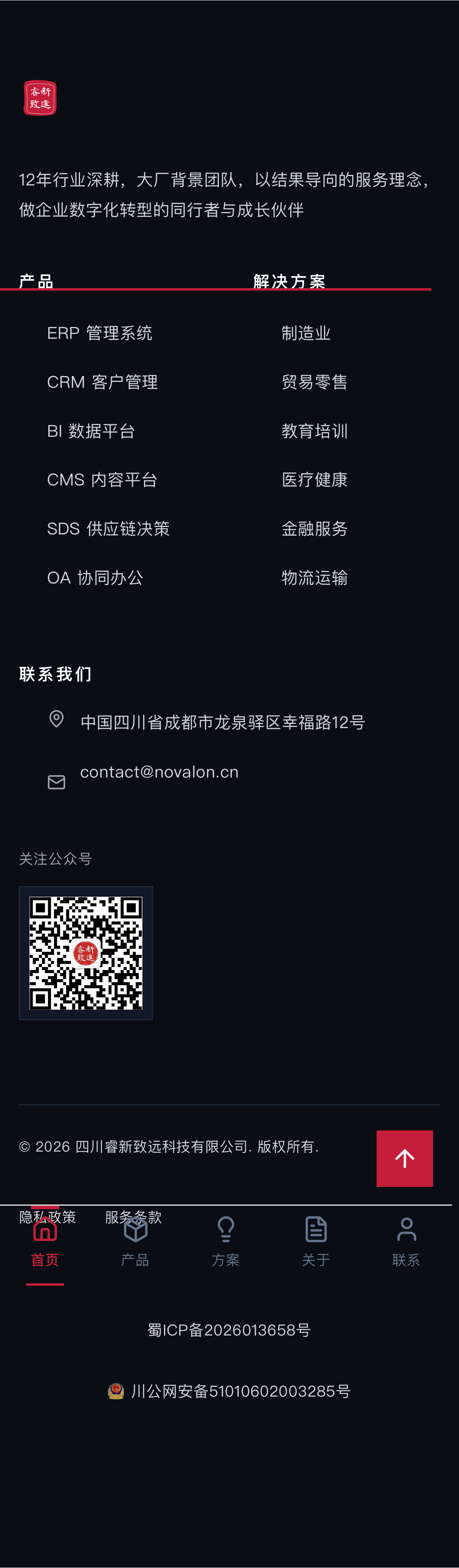Select SDS 供应链决策 link
Image resolution: width=459 pixels, height=1568 pixels.
tap(108, 528)
